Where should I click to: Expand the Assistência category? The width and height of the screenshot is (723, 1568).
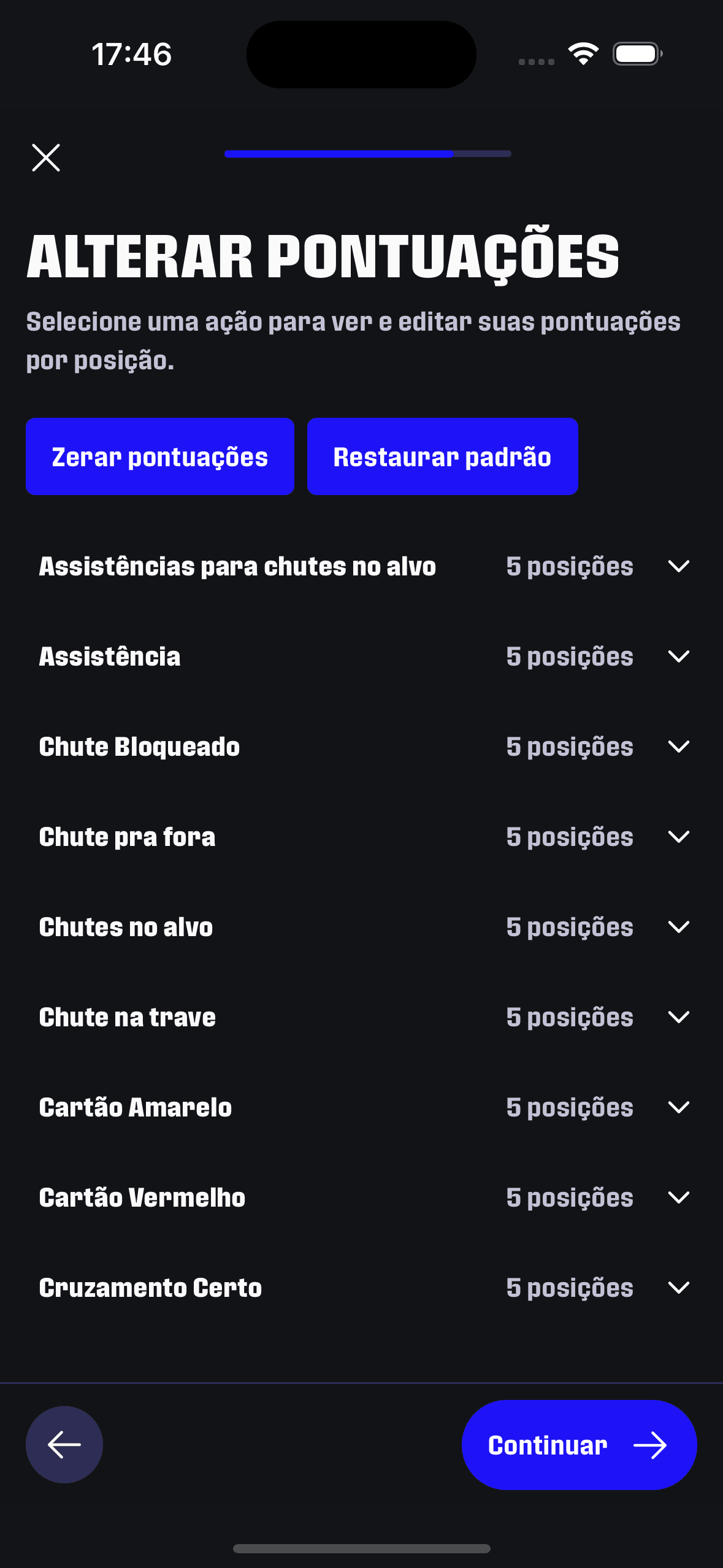click(678, 656)
